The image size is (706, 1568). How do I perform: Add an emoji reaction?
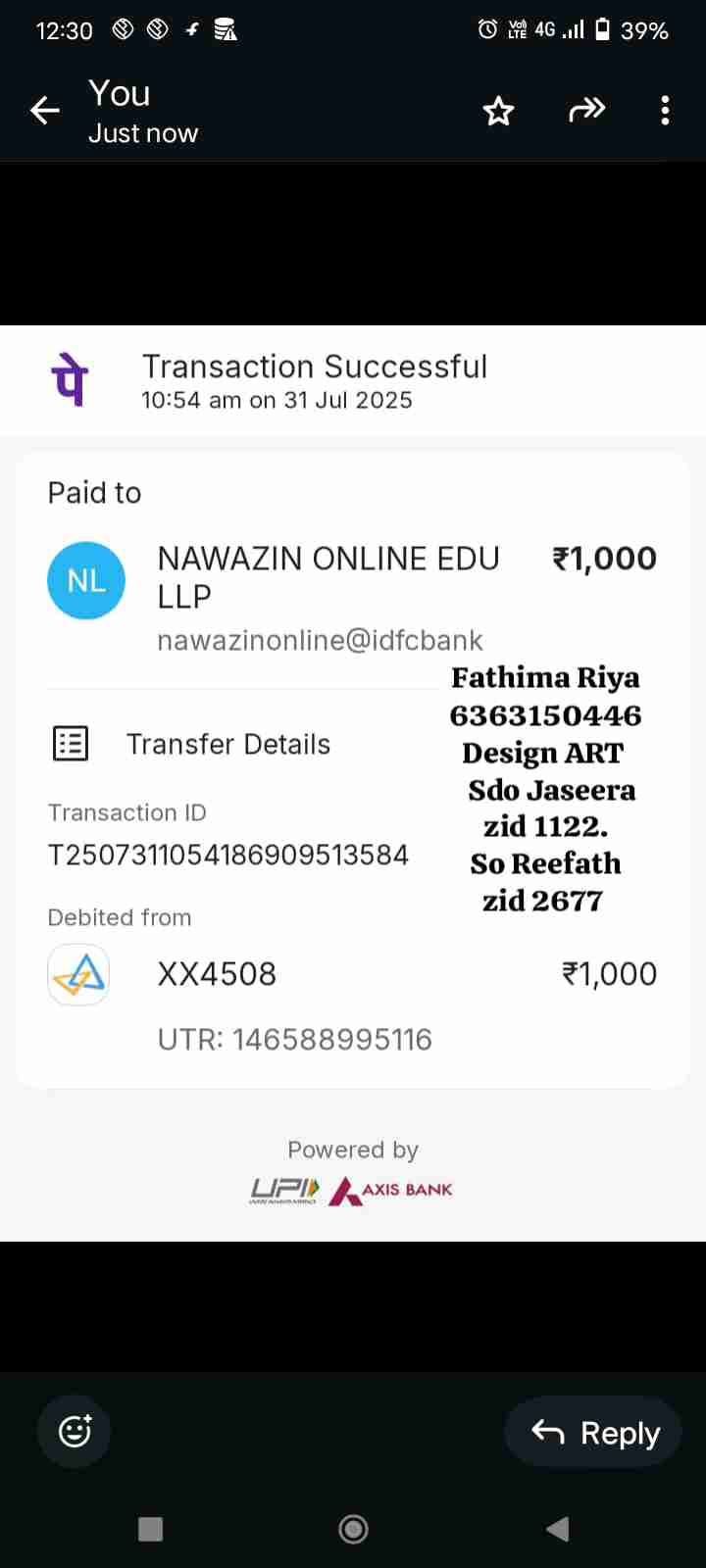75,1432
